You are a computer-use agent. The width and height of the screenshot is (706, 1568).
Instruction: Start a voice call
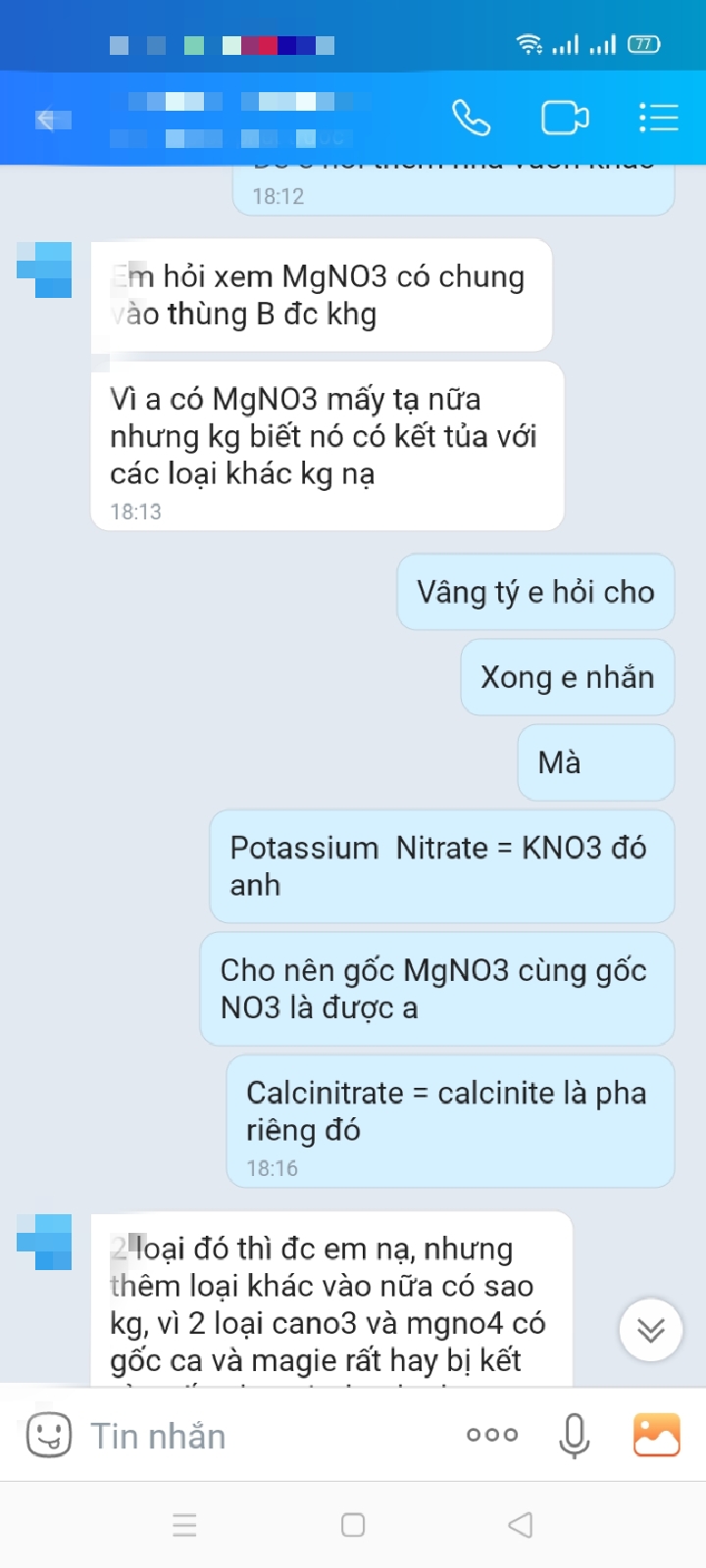point(471,118)
